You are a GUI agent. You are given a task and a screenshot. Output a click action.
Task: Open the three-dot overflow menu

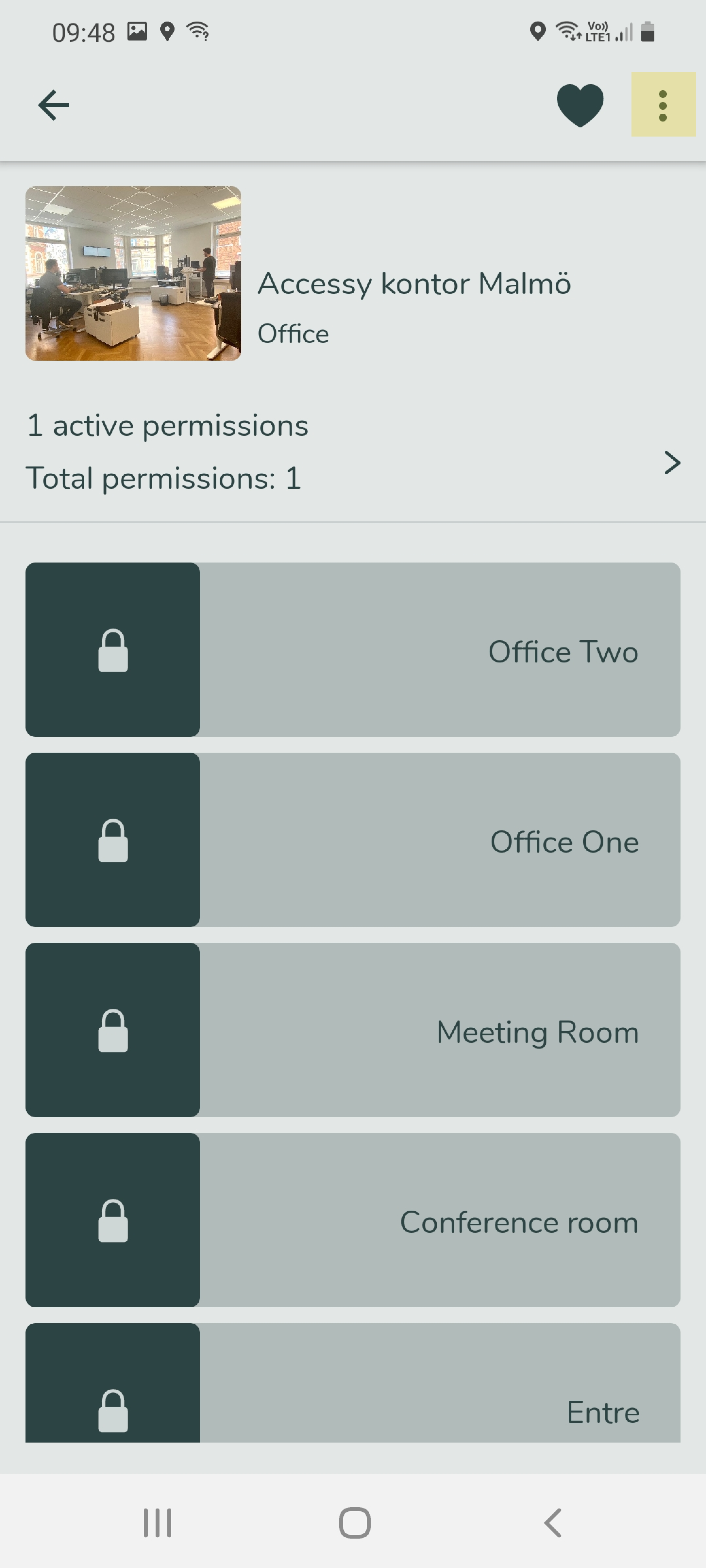[664, 105]
